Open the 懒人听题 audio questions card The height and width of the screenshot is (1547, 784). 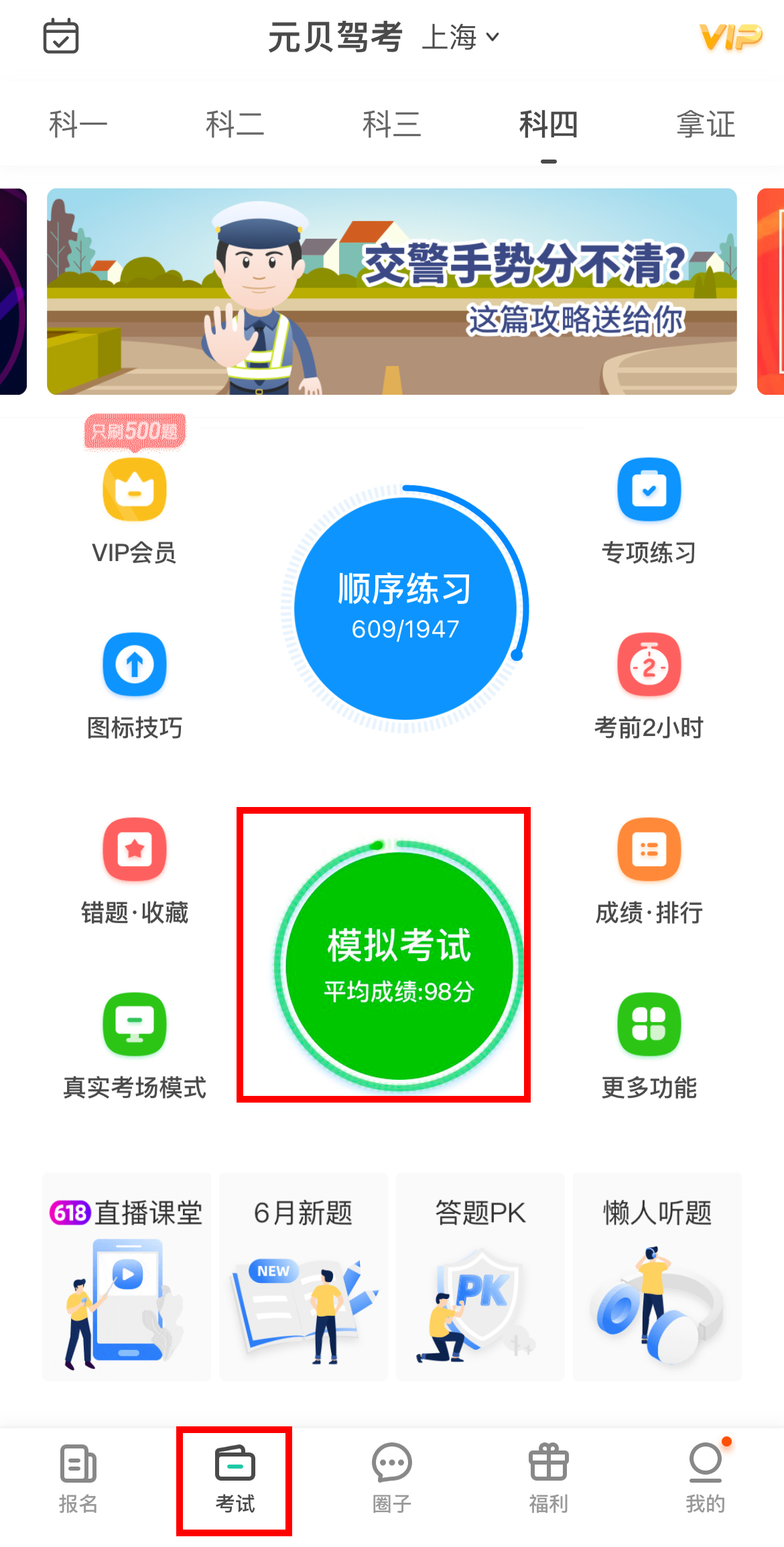(657, 1276)
